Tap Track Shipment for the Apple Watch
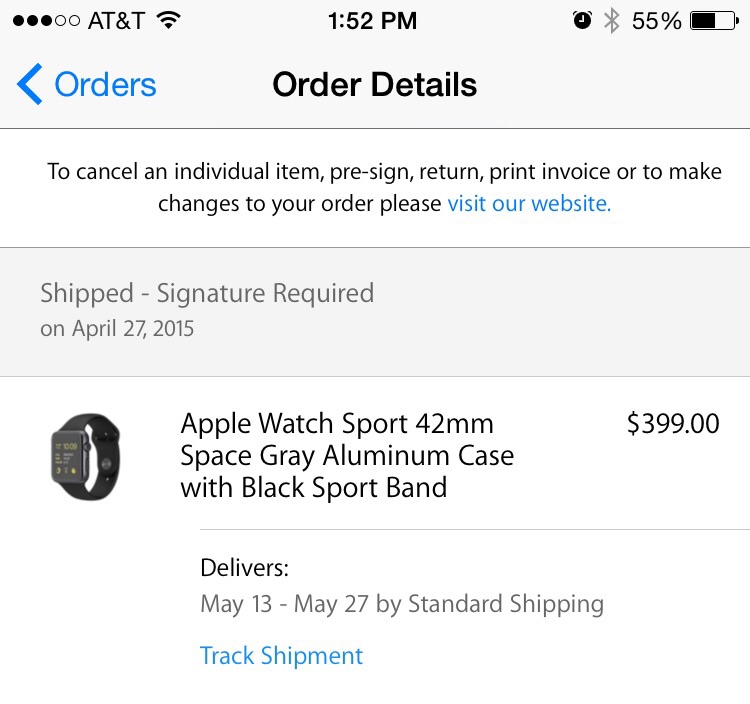Viewport: 750px width, 704px height. [281, 655]
